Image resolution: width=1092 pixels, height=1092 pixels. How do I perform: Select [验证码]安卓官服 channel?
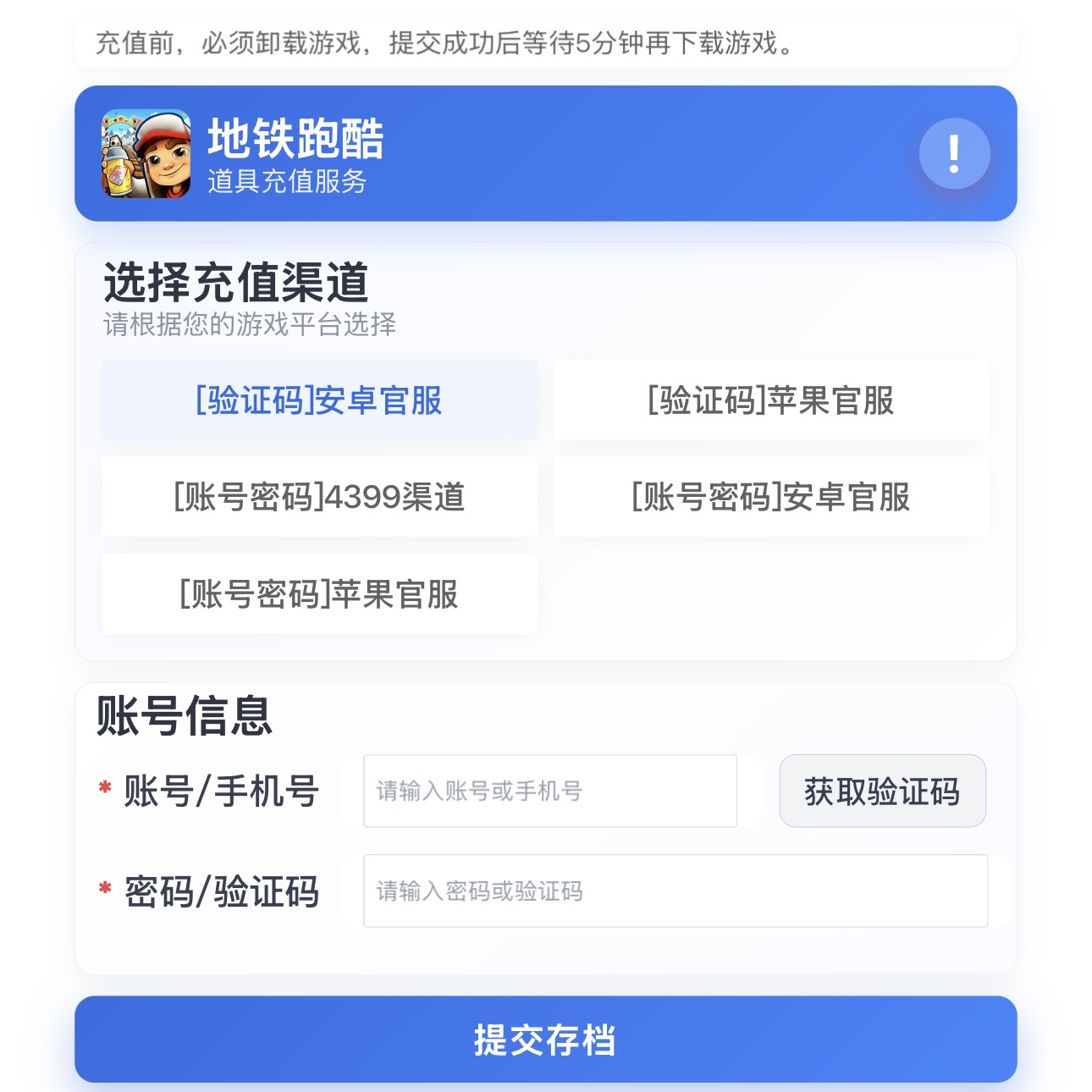319,400
